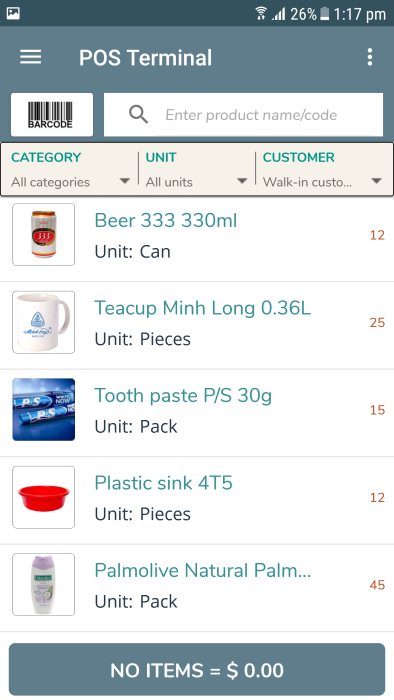Open the overflow menu
Image resolution: width=394 pixels, height=700 pixels.
(x=369, y=57)
